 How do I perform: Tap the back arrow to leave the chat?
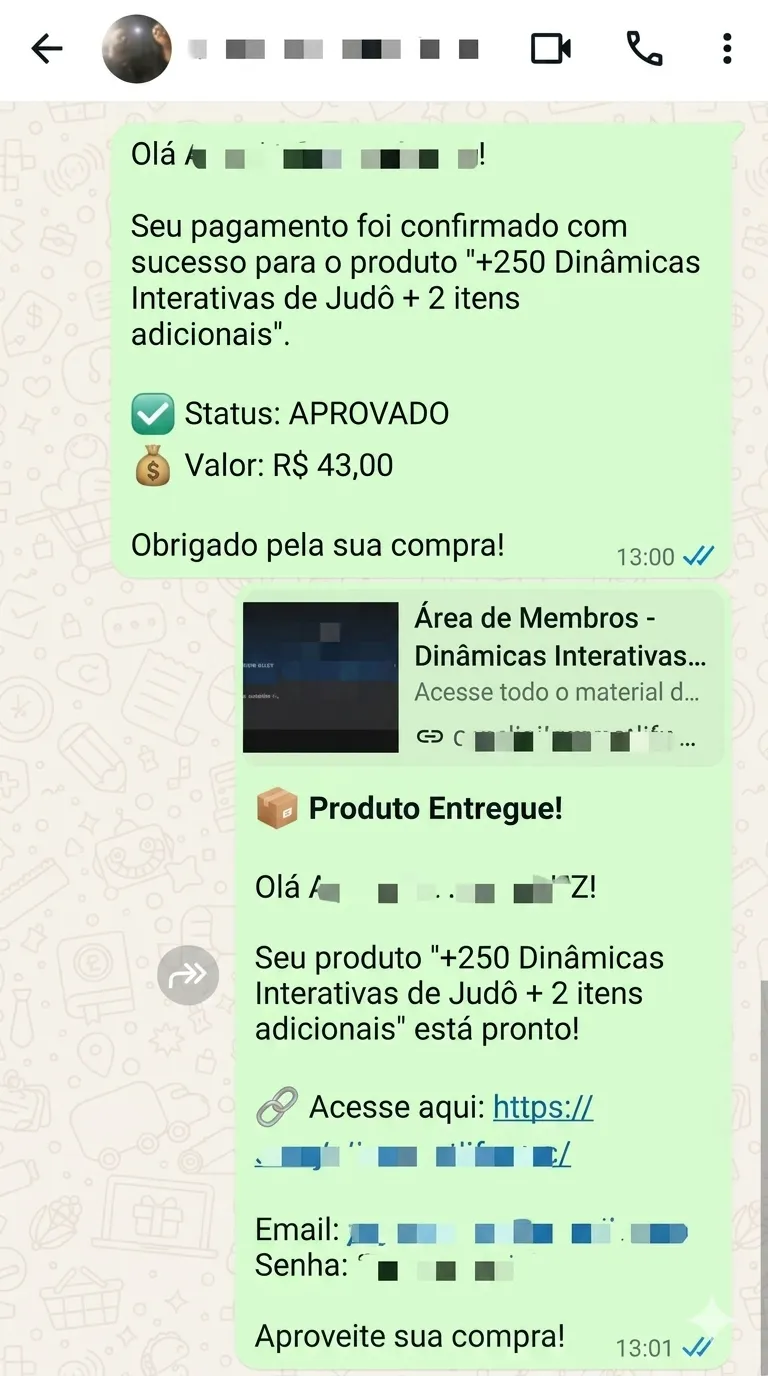pos(46,48)
